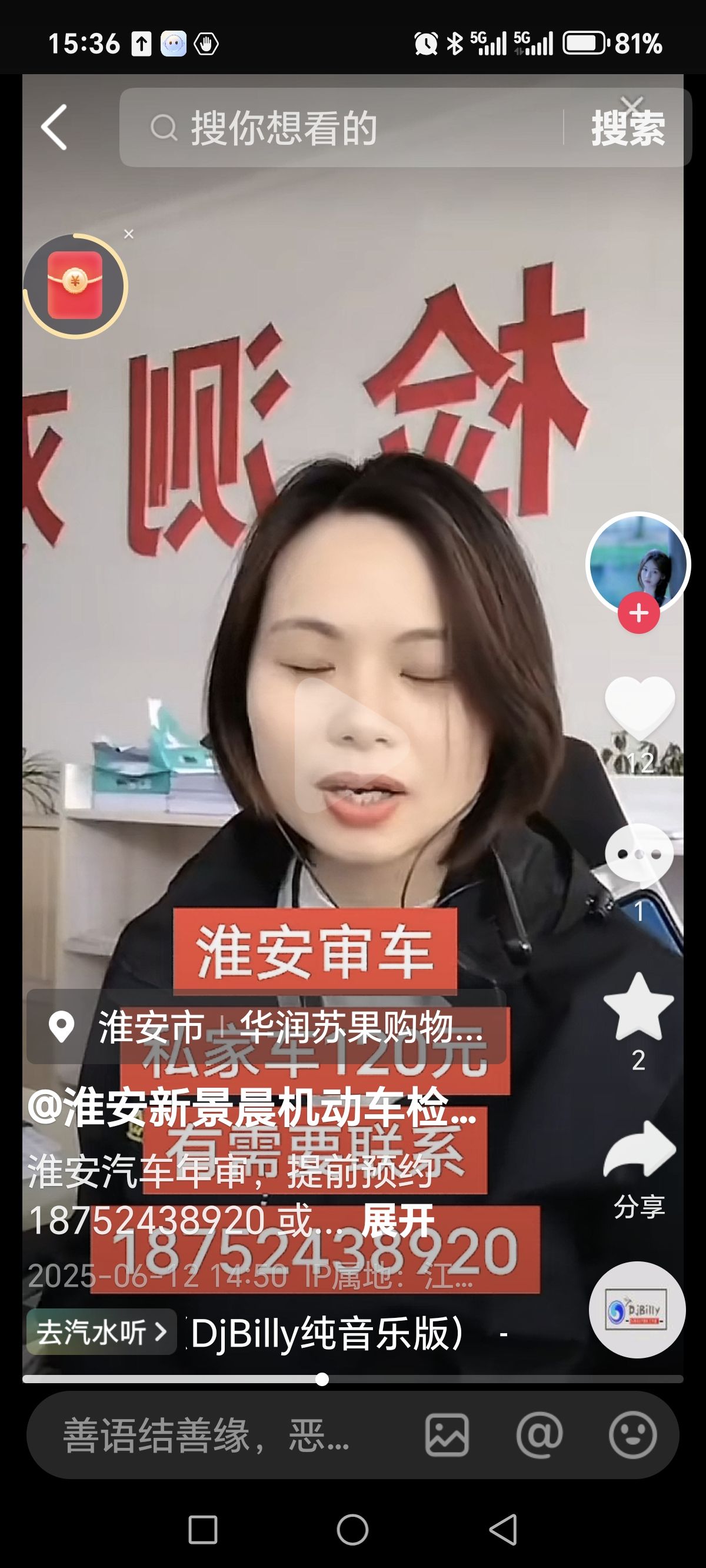Viewport: 706px width, 1568px height.
Task: Add video to favorites with the star
Action: coord(638,1006)
